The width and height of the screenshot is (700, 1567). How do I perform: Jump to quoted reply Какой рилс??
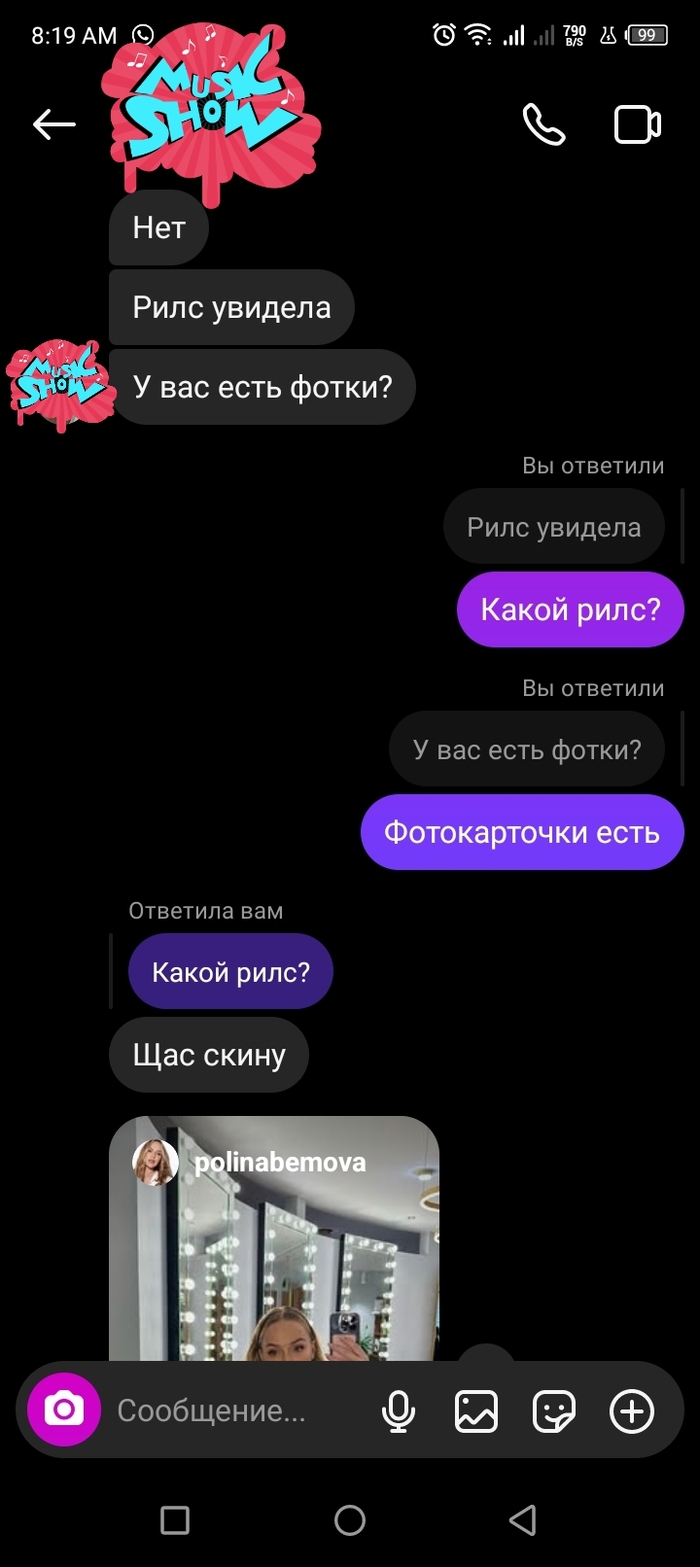tap(230, 971)
